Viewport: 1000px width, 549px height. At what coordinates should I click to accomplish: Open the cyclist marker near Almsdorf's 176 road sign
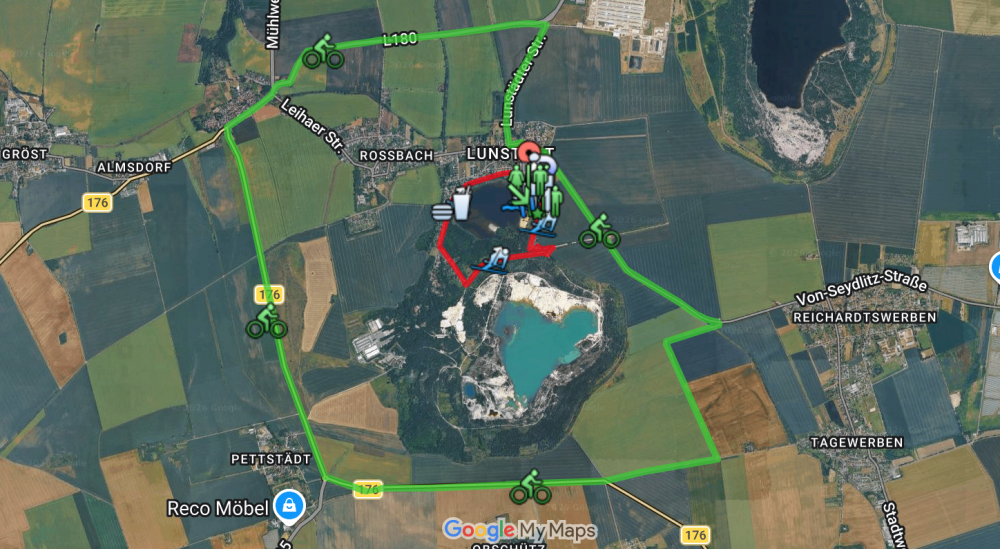click(x=267, y=322)
